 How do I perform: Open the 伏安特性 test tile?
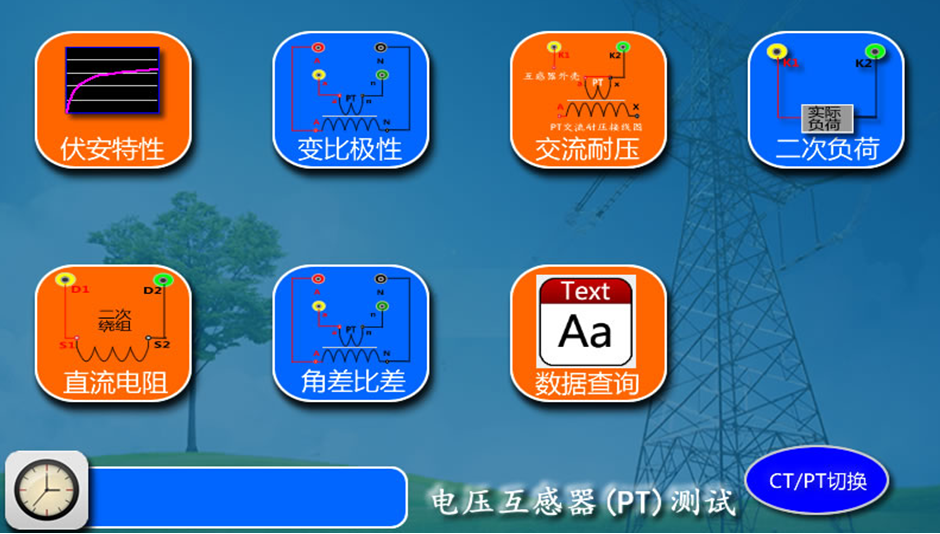pyautogui.click(x=113, y=99)
